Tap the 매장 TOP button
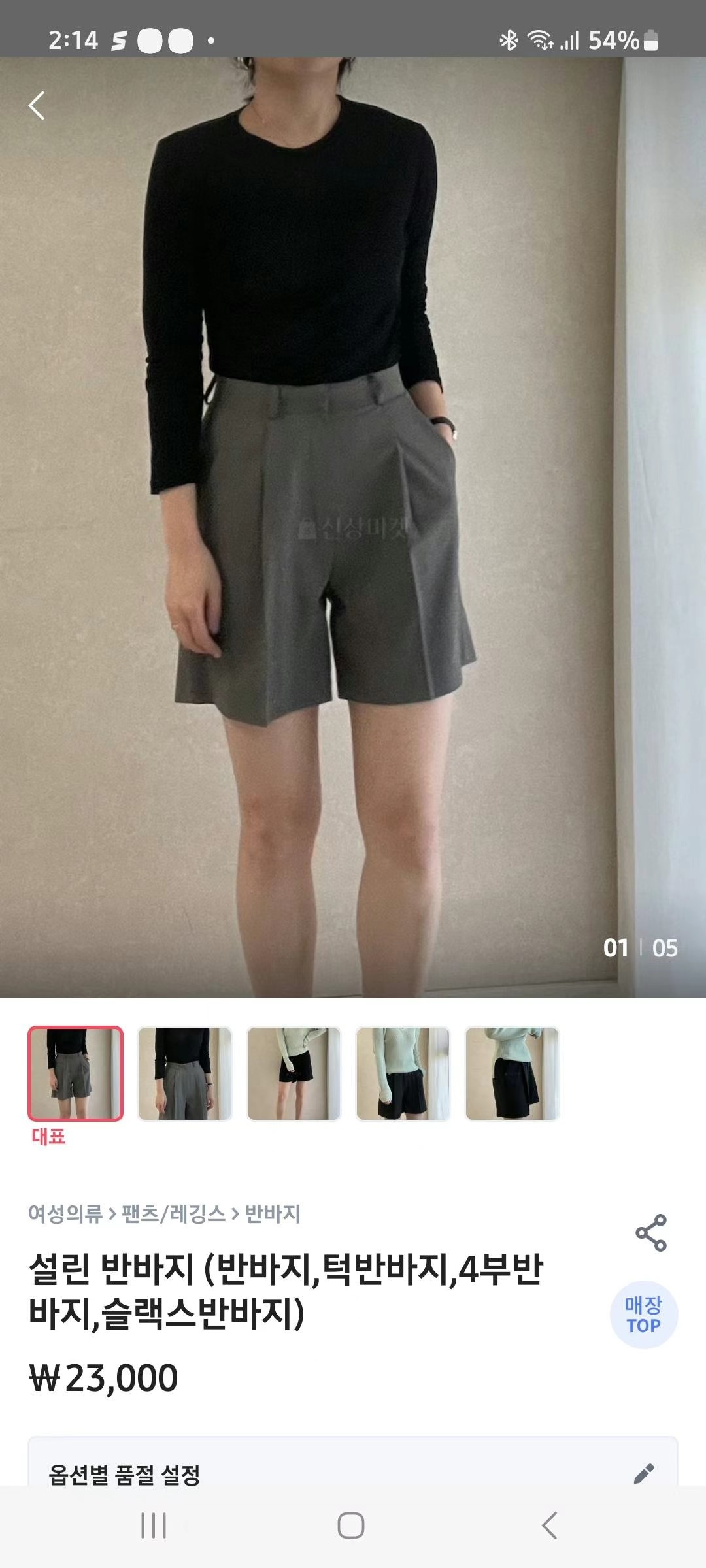706x1568 pixels. (x=643, y=1315)
